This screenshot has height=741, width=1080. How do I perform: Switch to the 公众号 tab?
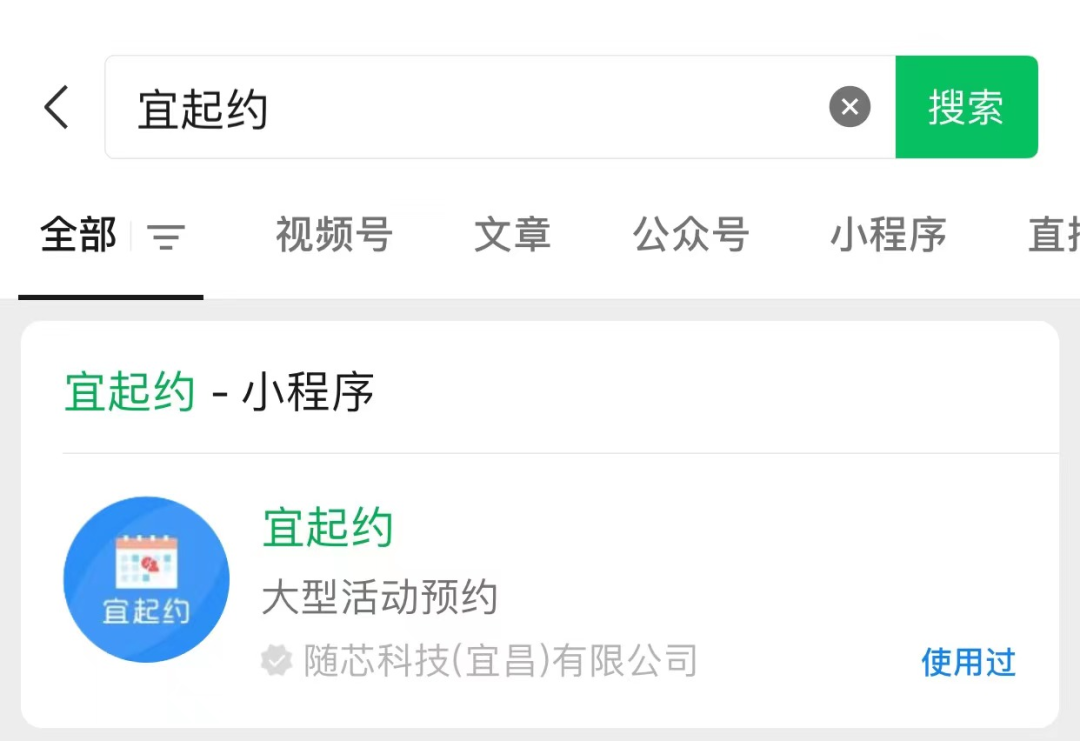coord(691,236)
